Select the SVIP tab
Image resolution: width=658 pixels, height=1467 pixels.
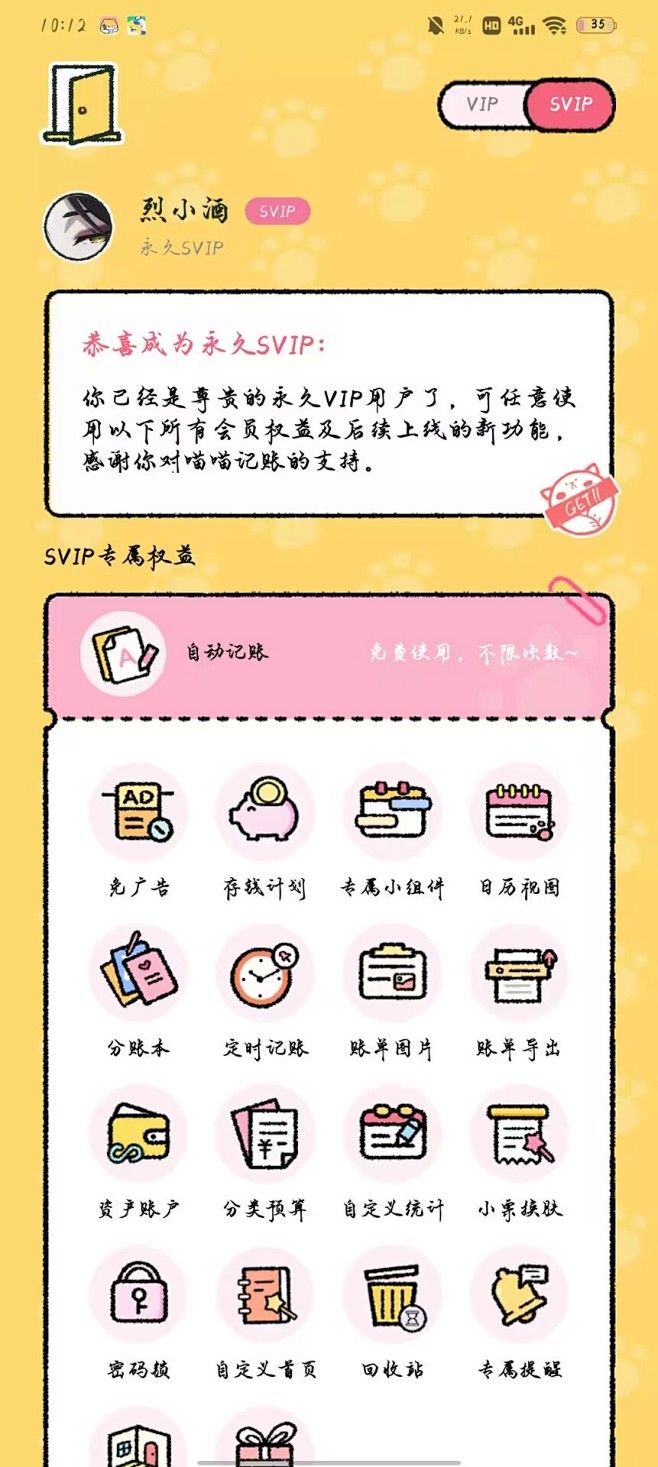570,105
